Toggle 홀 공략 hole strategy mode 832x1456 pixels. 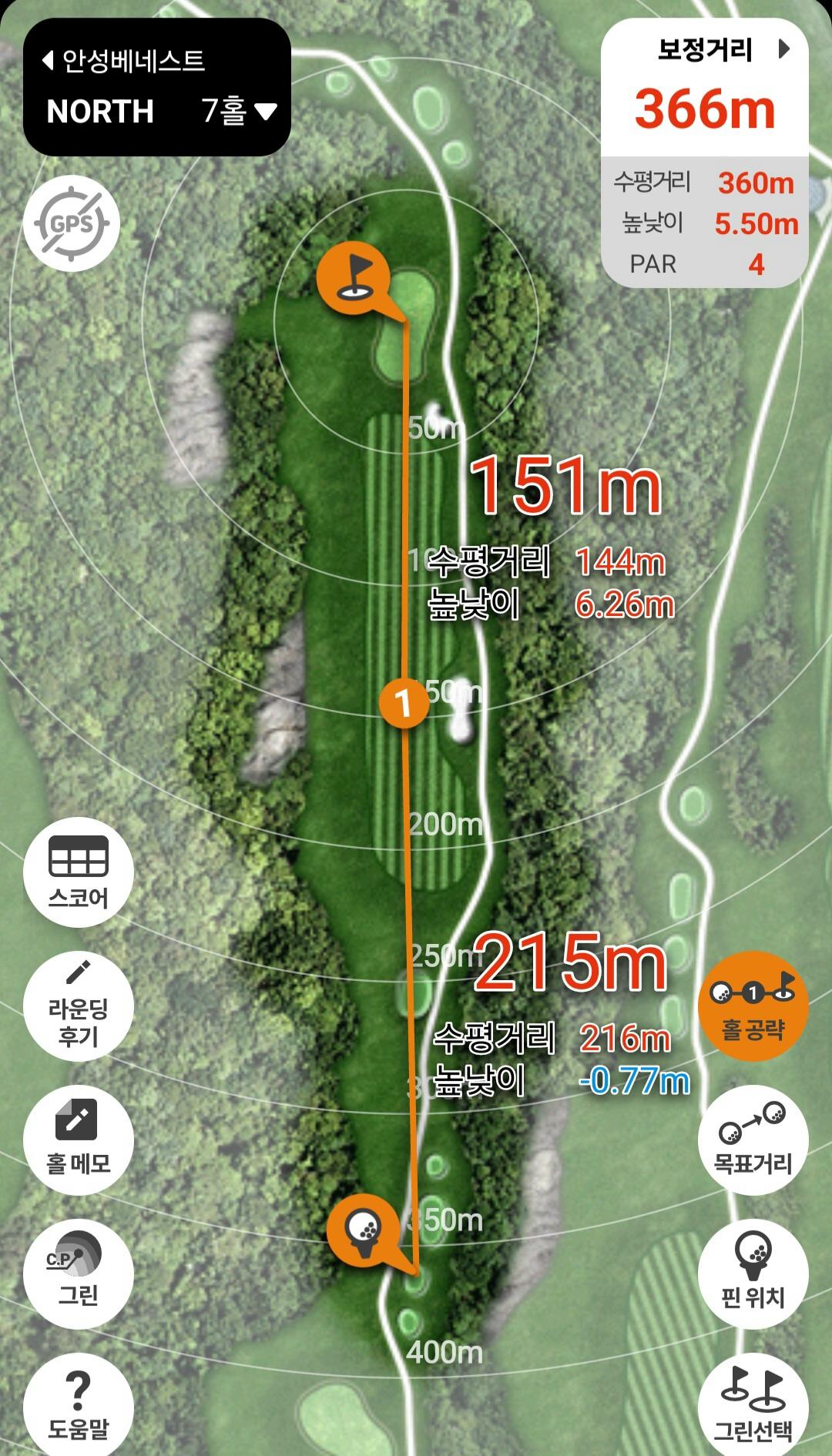tap(753, 1006)
